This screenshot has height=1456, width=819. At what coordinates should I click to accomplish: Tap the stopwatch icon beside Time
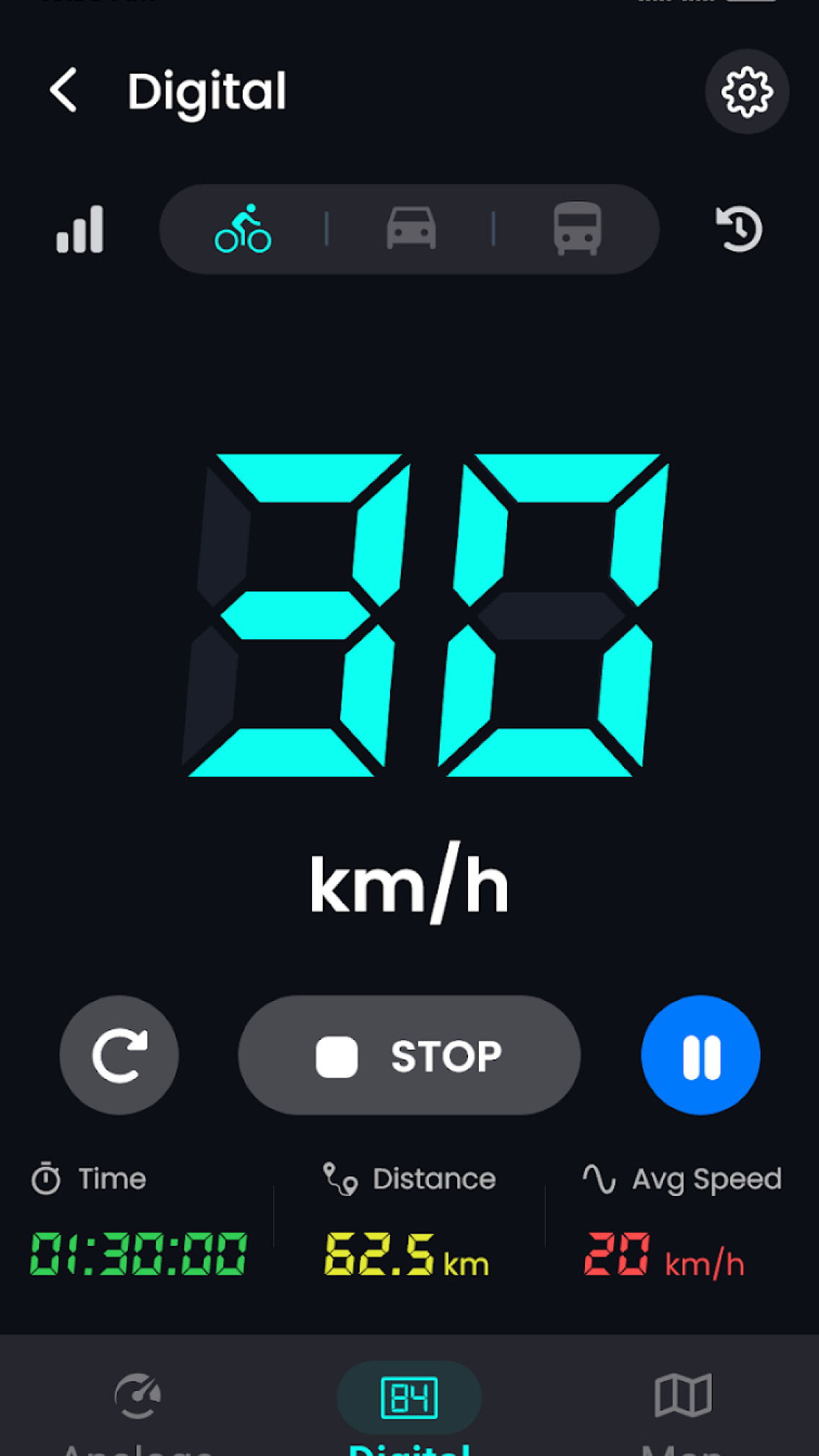pyautogui.click(x=46, y=1178)
